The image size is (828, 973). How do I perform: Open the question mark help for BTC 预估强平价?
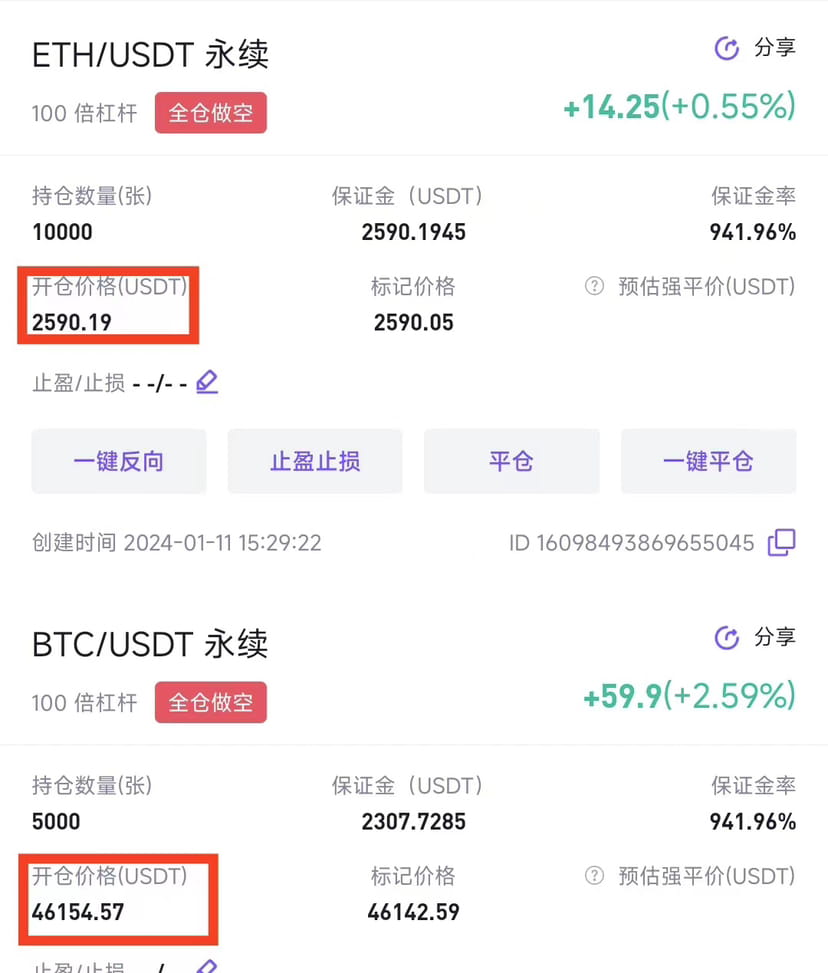coord(594,877)
